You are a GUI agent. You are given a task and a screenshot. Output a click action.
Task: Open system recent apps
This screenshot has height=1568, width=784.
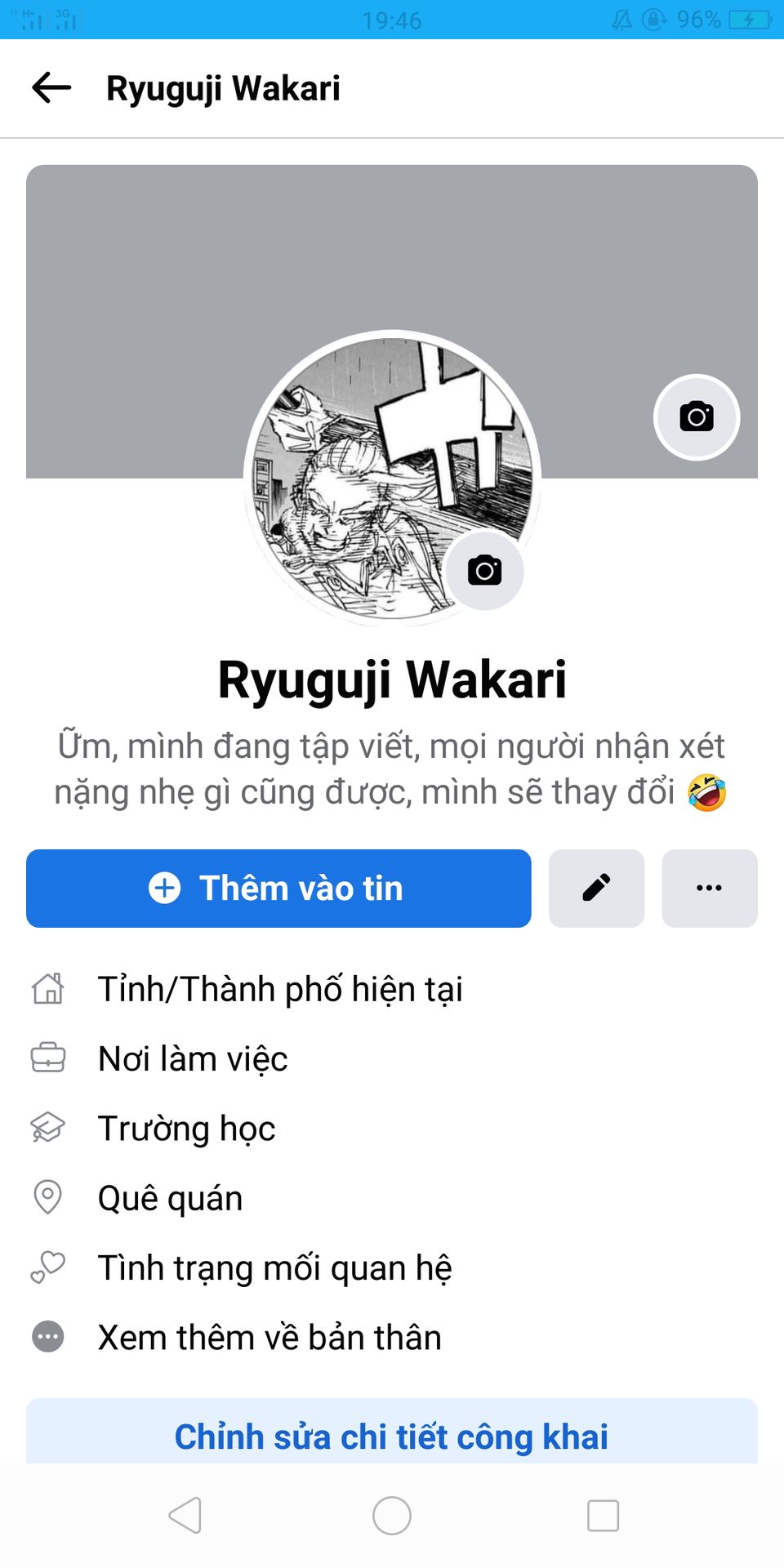[x=603, y=1516]
